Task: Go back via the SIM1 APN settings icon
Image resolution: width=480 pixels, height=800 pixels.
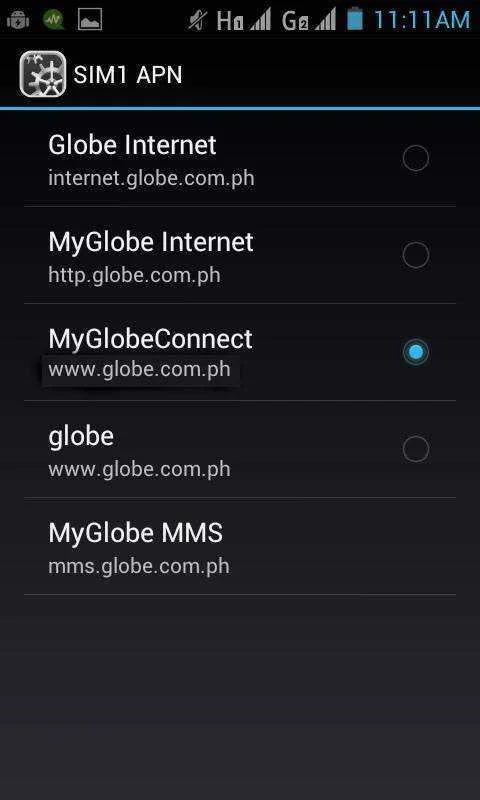Action: click(43, 74)
